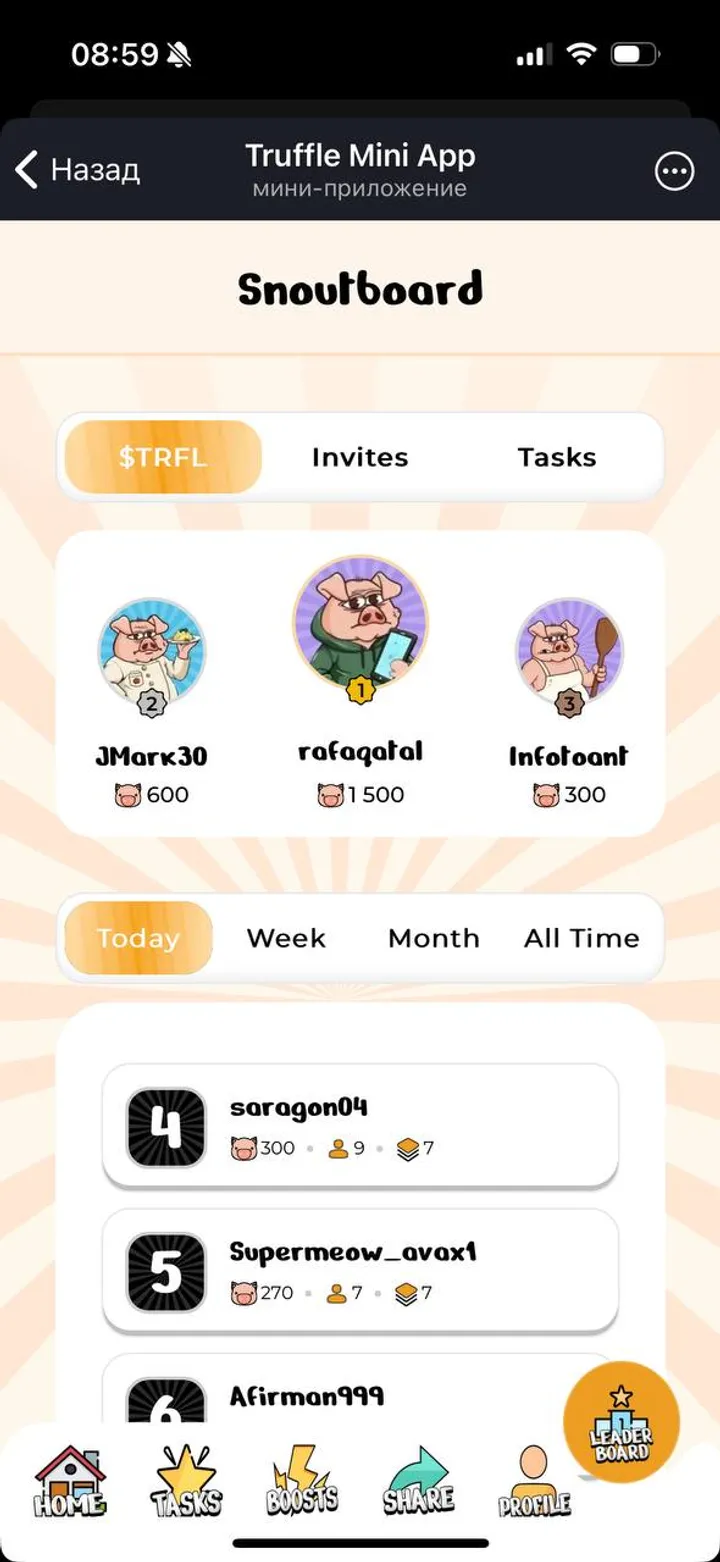The width and height of the screenshot is (720, 1562).
Task: Select the $TRFL tab
Action: pos(163,457)
